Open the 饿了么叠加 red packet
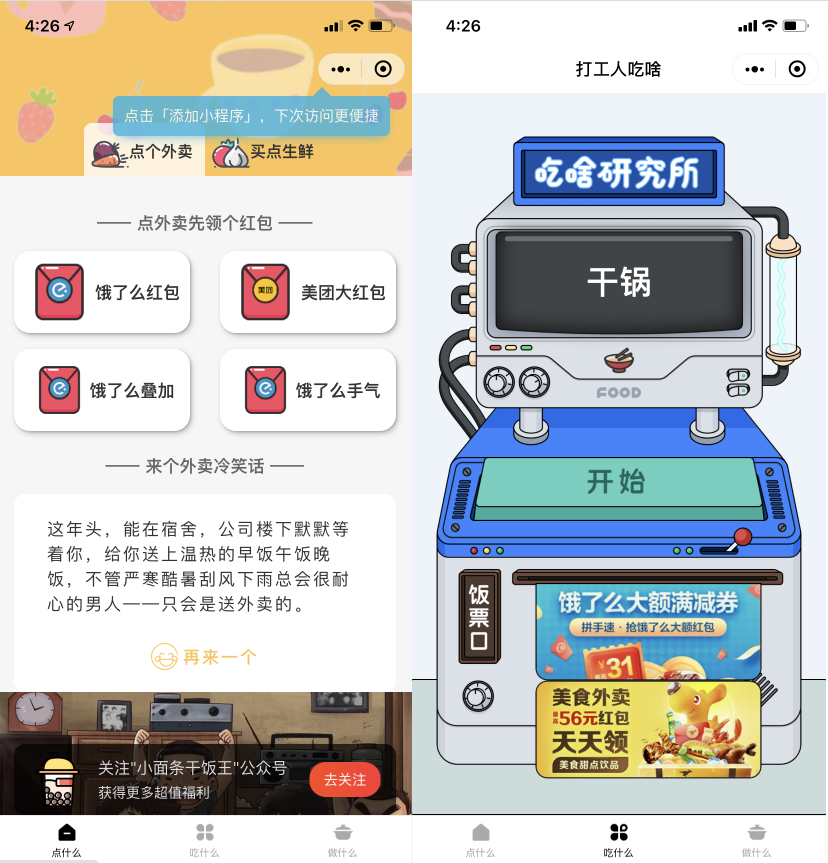Screen dimensions: 828x863 (102, 390)
